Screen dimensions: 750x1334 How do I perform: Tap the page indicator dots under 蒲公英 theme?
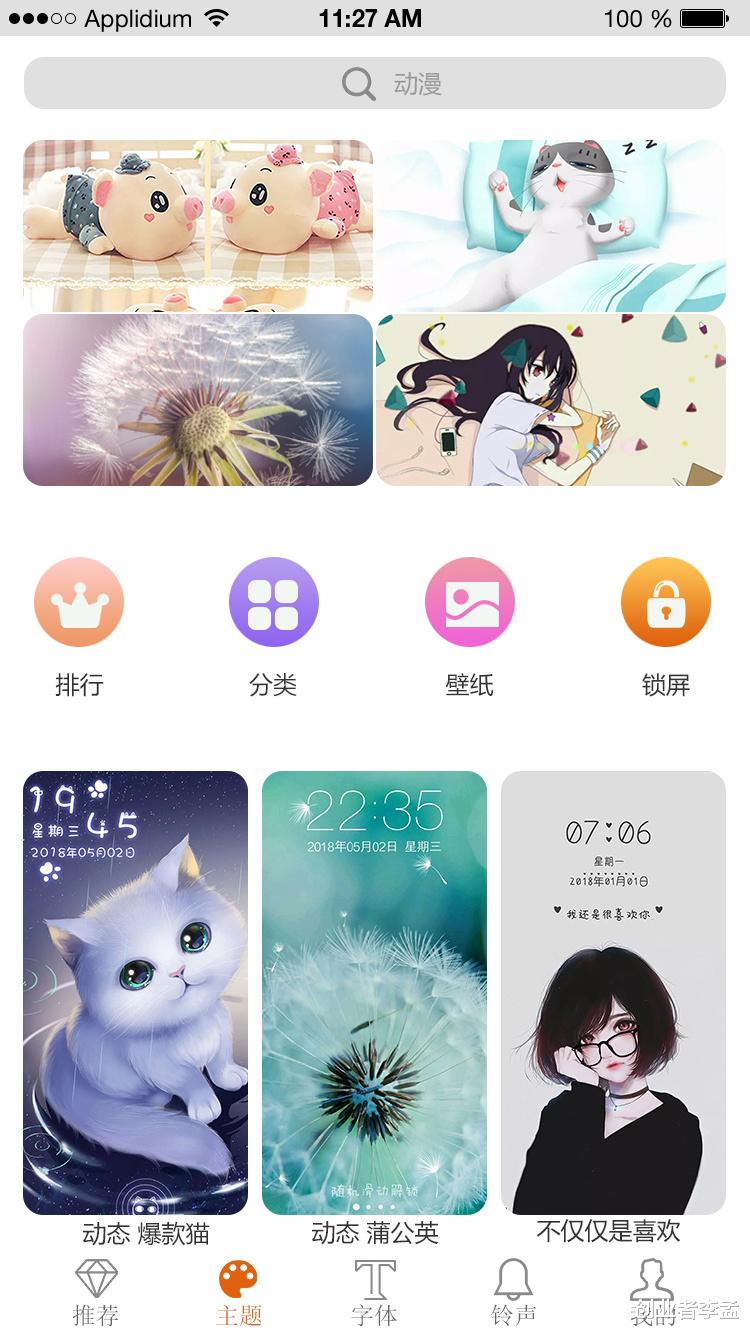(374, 1207)
